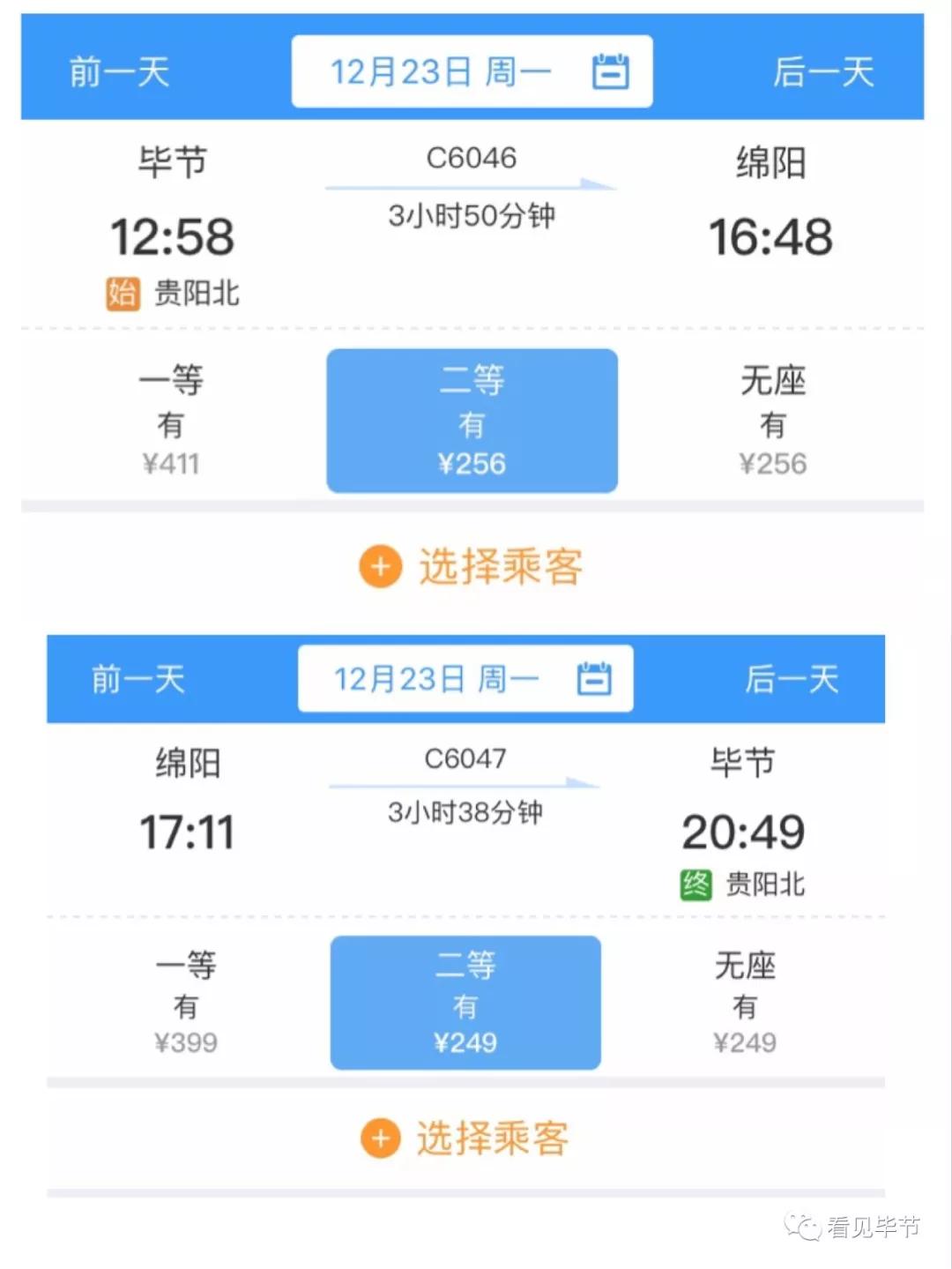The image size is (952, 1269).
Task: Select the 无座 option priced ¥256
Action: click(773, 421)
